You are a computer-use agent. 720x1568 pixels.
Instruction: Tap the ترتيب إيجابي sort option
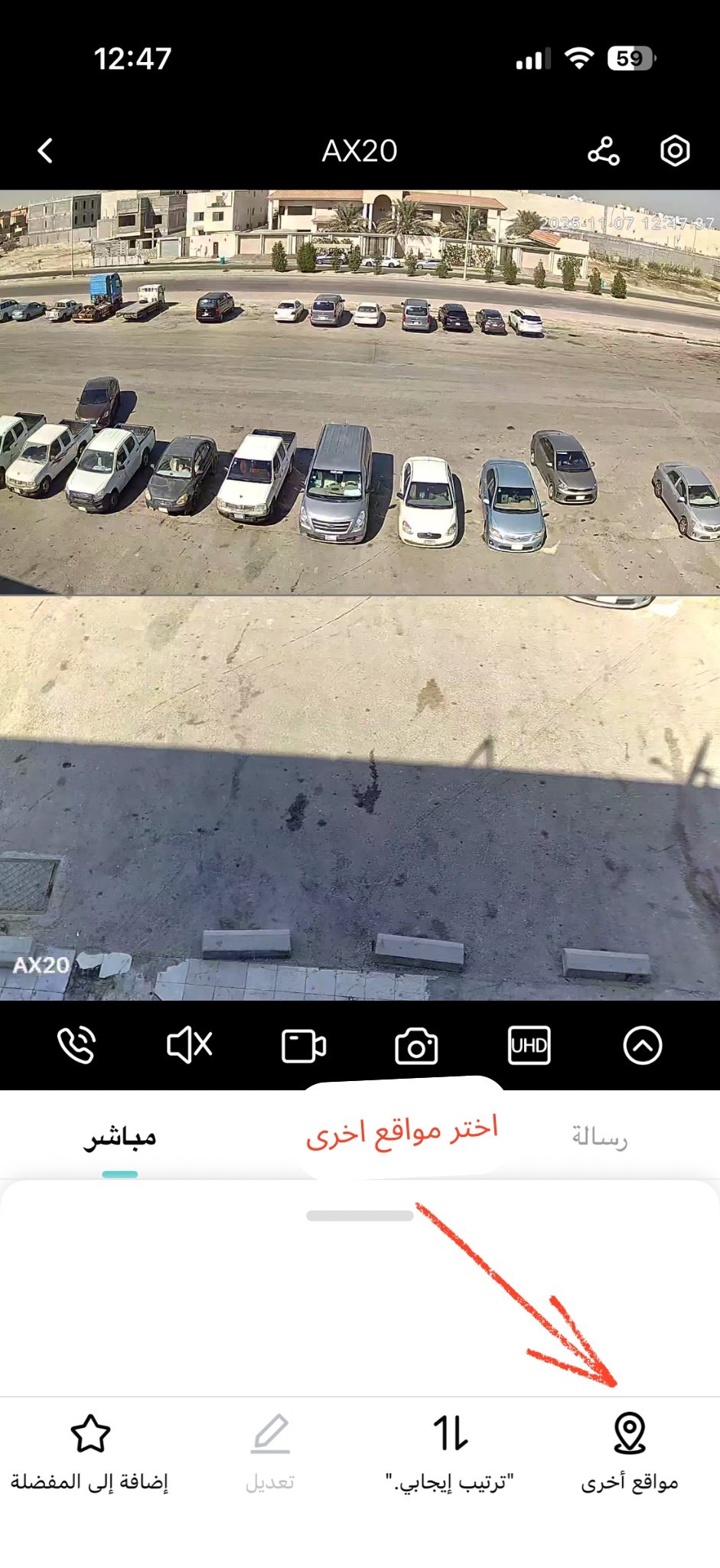click(x=450, y=1450)
